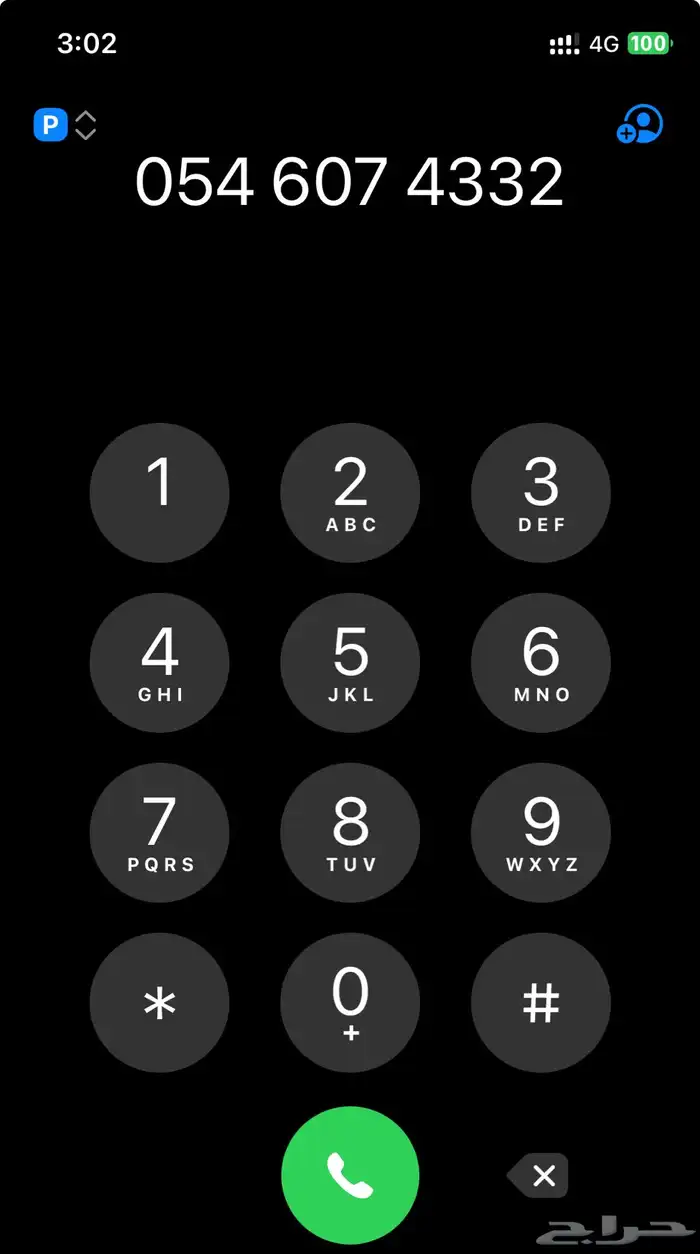Dial digit 1 on the keypad
This screenshot has width=700, height=1254.
(x=160, y=493)
